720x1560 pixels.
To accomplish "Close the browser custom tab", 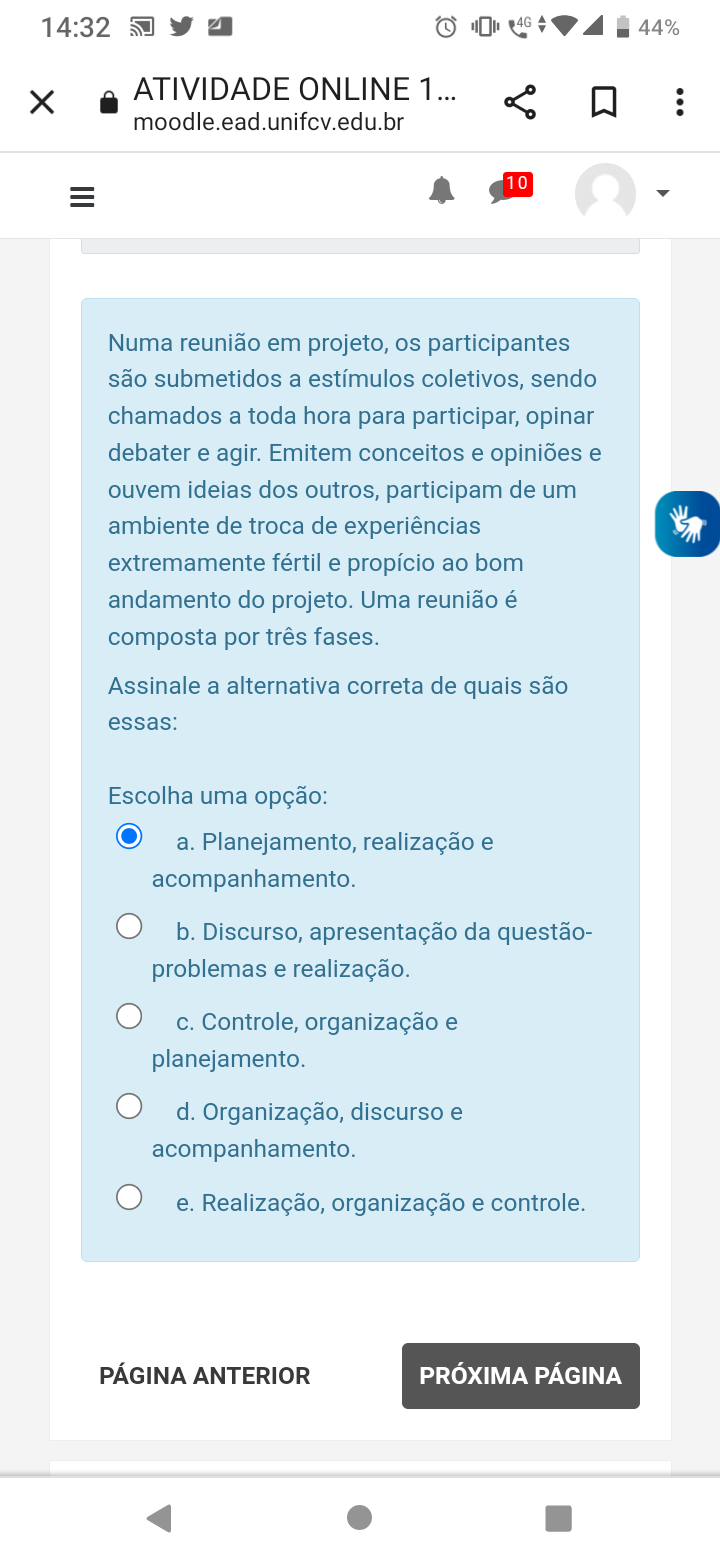I will [42, 102].
